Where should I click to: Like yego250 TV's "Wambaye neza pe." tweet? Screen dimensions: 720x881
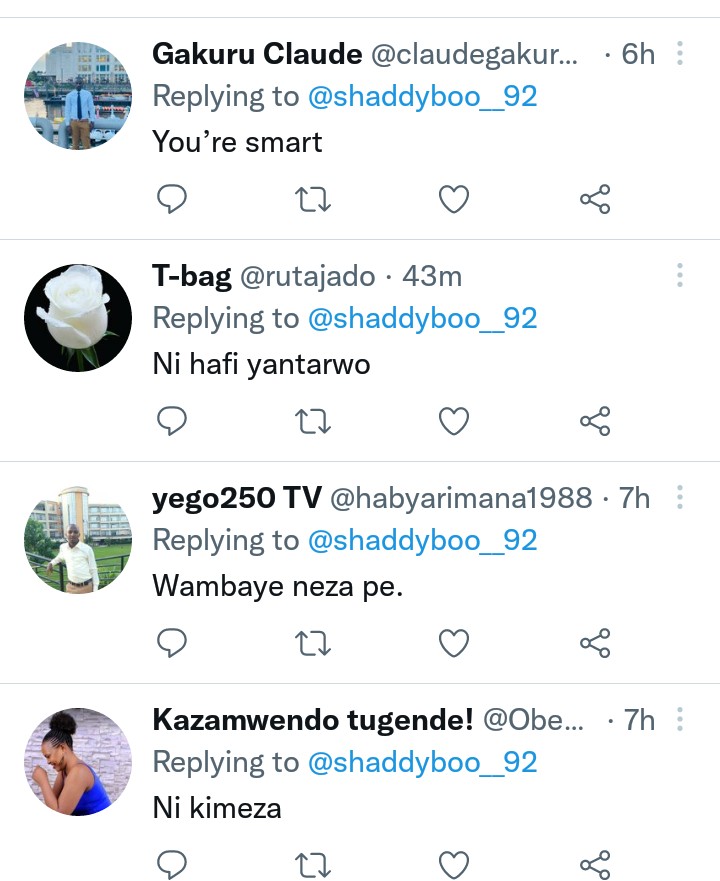pos(455,644)
